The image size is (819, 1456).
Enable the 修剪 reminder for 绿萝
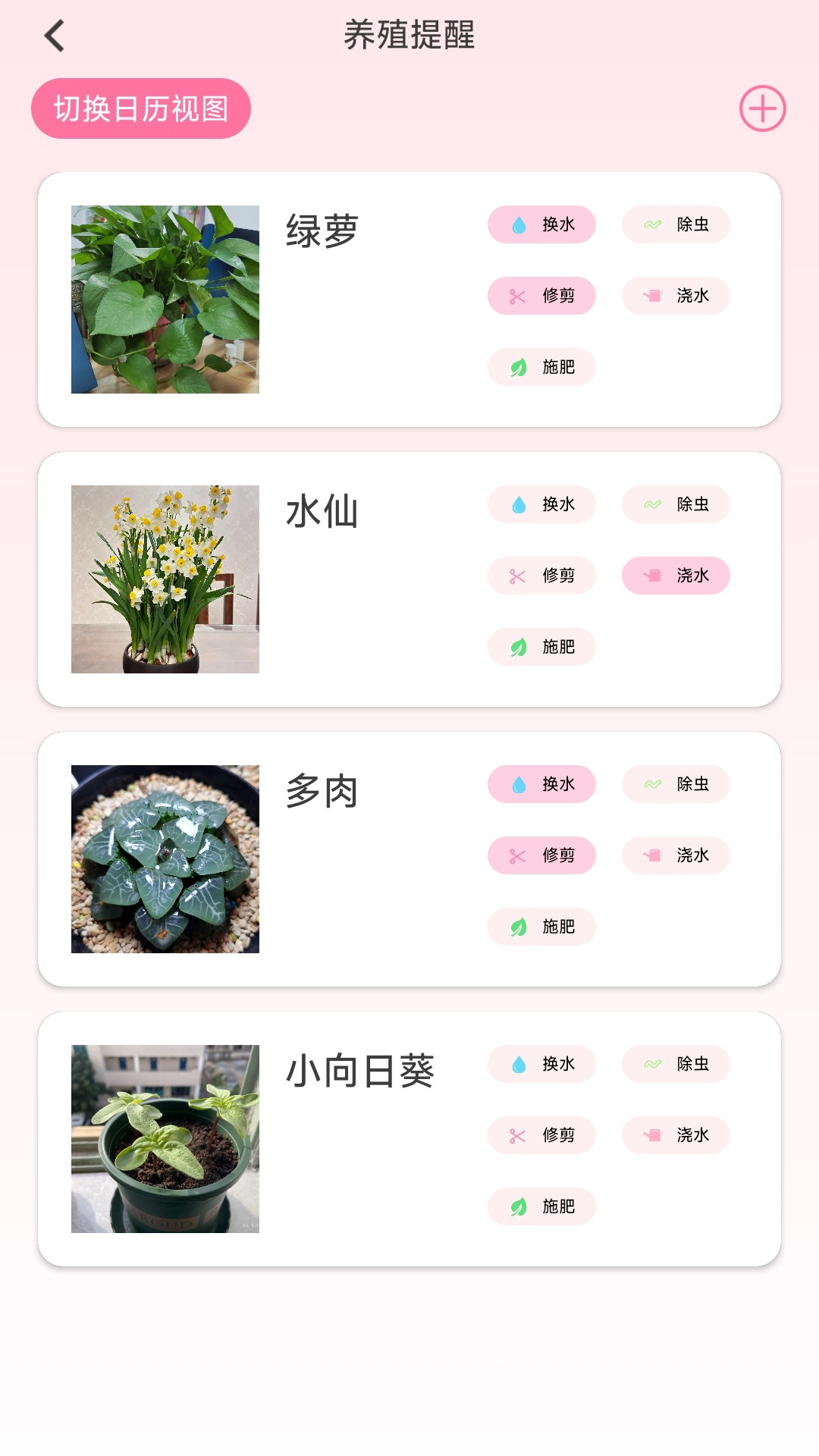pos(541,296)
